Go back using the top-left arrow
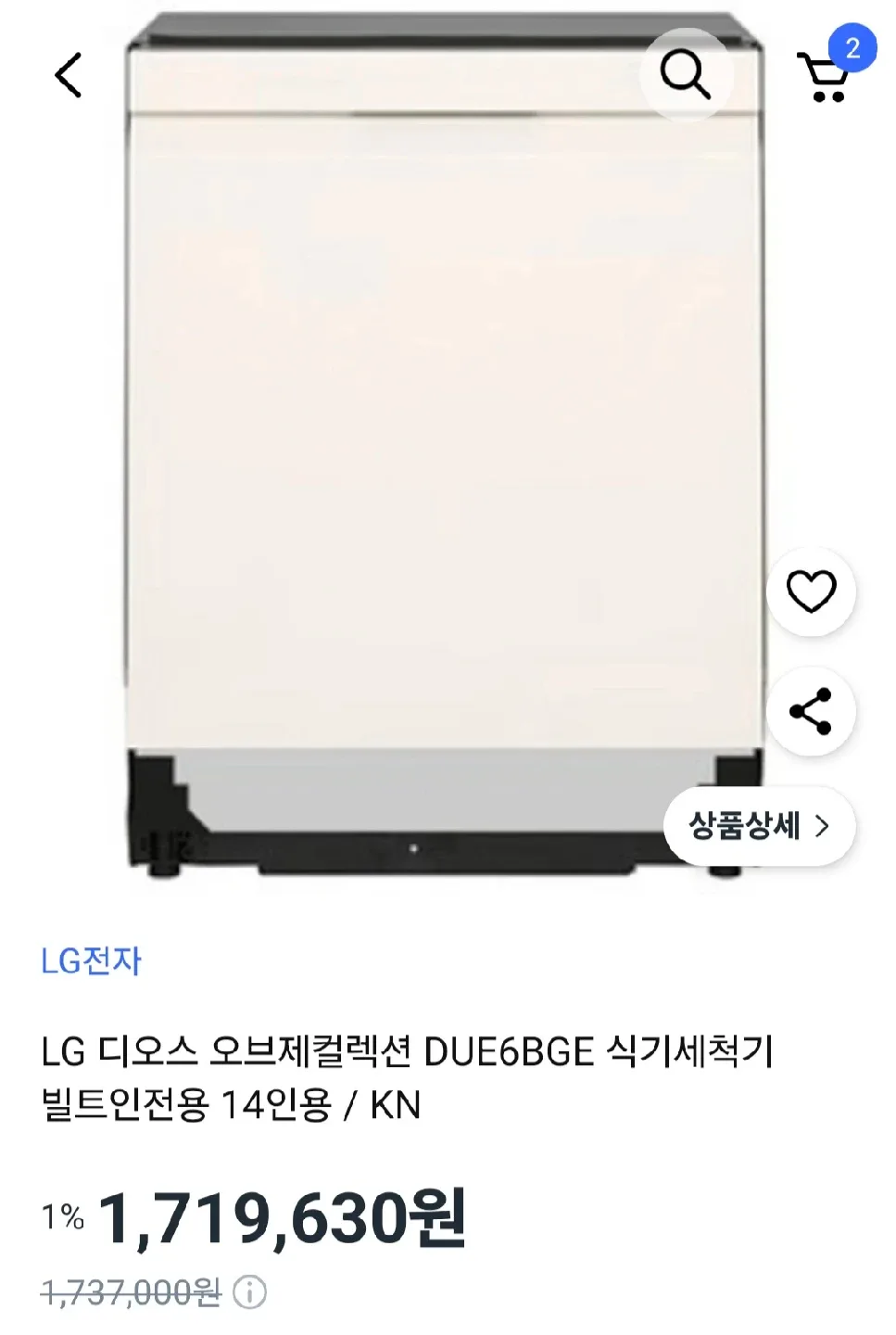 pos(69,75)
